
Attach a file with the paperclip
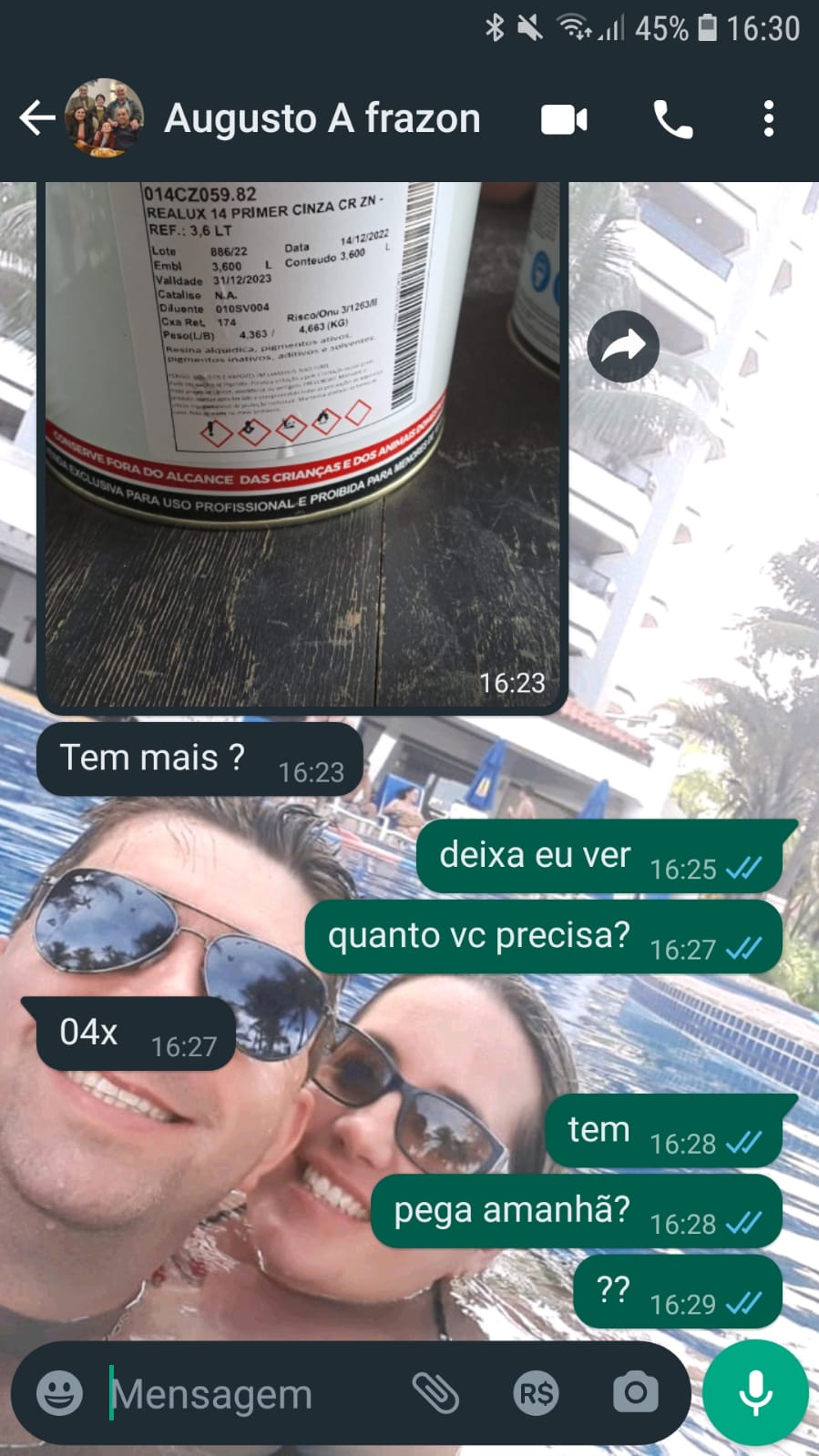pyautogui.click(x=435, y=1393)
